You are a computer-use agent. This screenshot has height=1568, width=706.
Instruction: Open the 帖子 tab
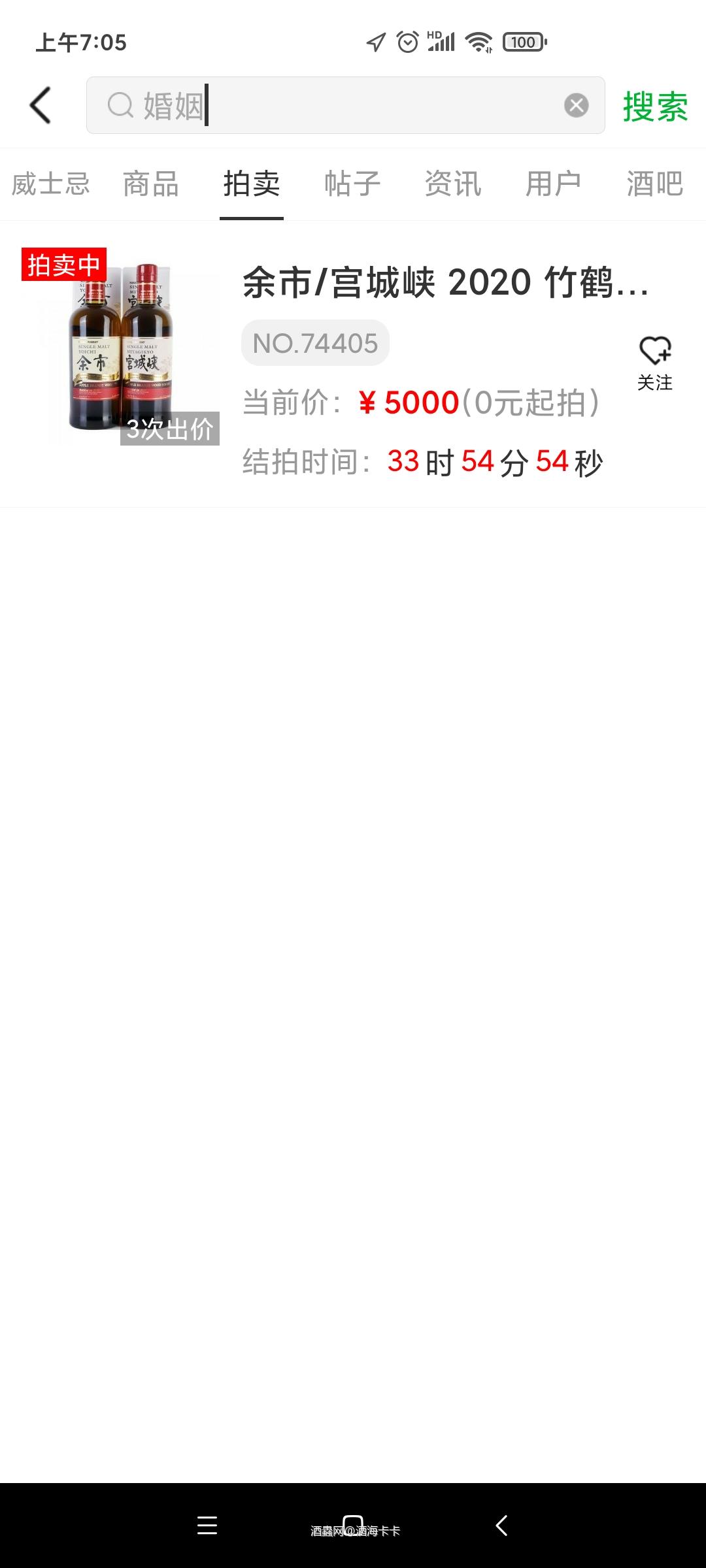pos(351,185)
